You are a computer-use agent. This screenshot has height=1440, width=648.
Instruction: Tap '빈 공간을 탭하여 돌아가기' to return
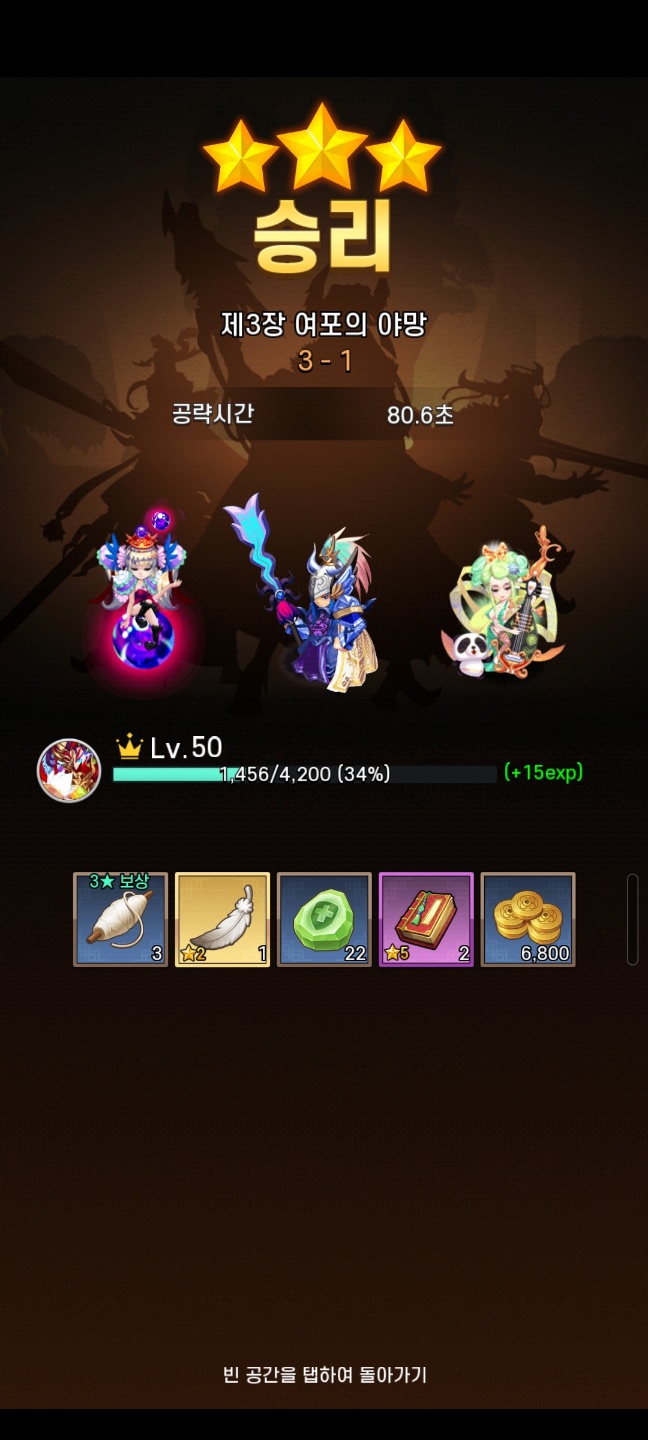click(x=324, y=1375)
